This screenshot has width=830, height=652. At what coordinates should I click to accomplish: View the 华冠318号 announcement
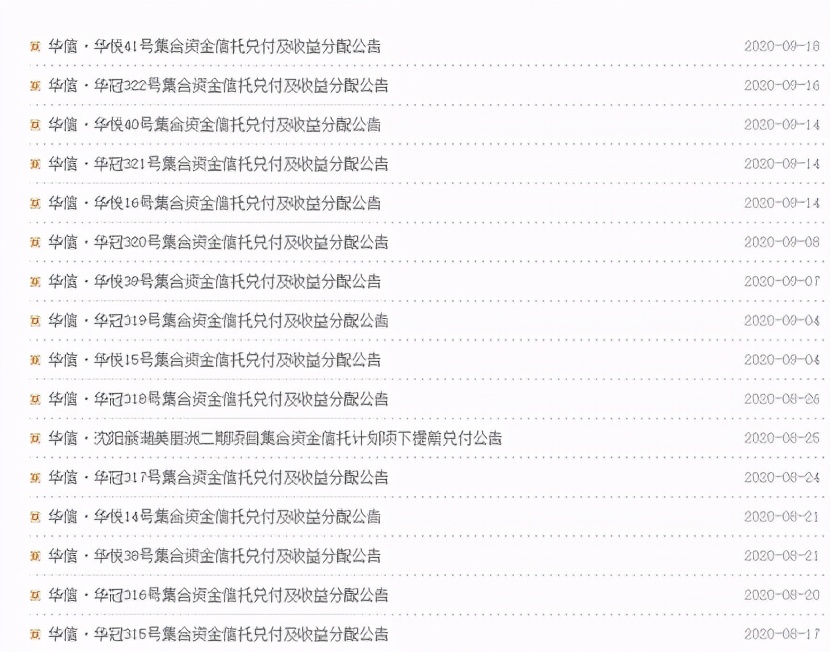(x=218, y=399)
